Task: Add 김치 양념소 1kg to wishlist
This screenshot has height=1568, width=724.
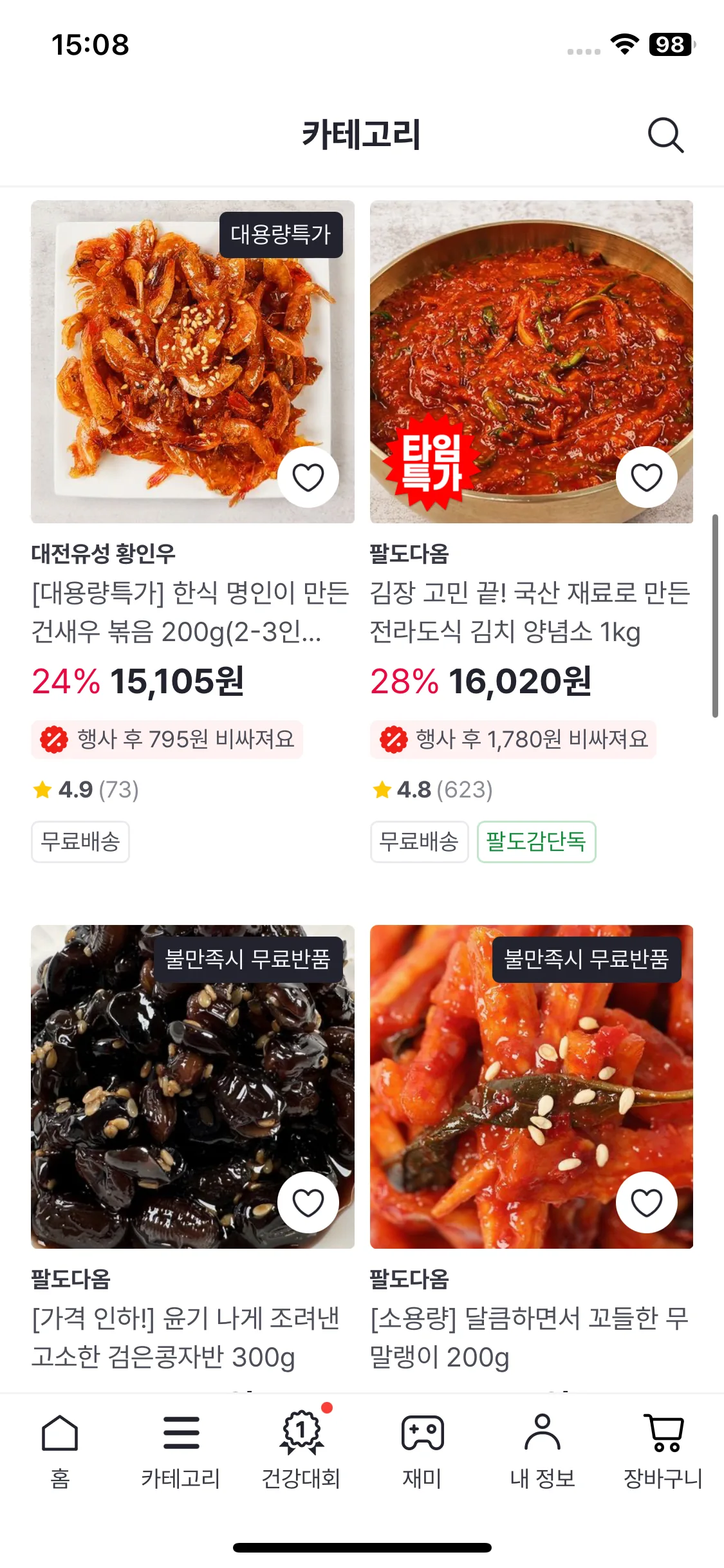Action: (x=647, y=477)
